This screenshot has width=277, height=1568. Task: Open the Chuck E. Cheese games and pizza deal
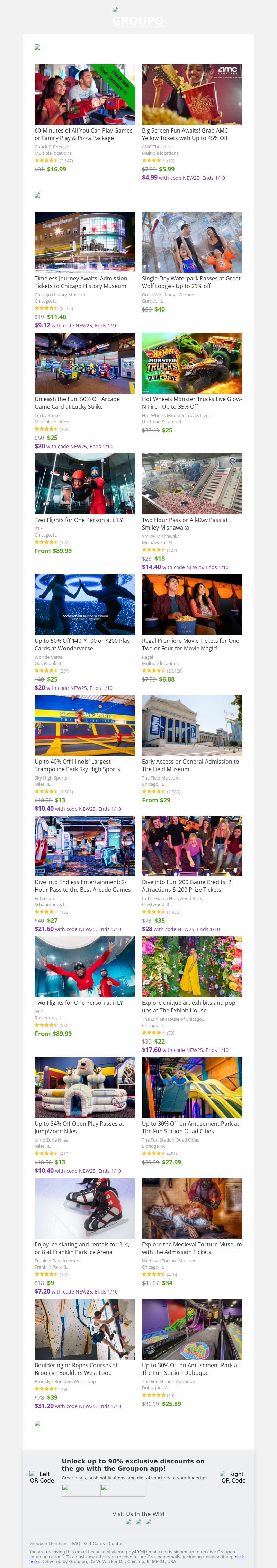[x=84, y=134]
